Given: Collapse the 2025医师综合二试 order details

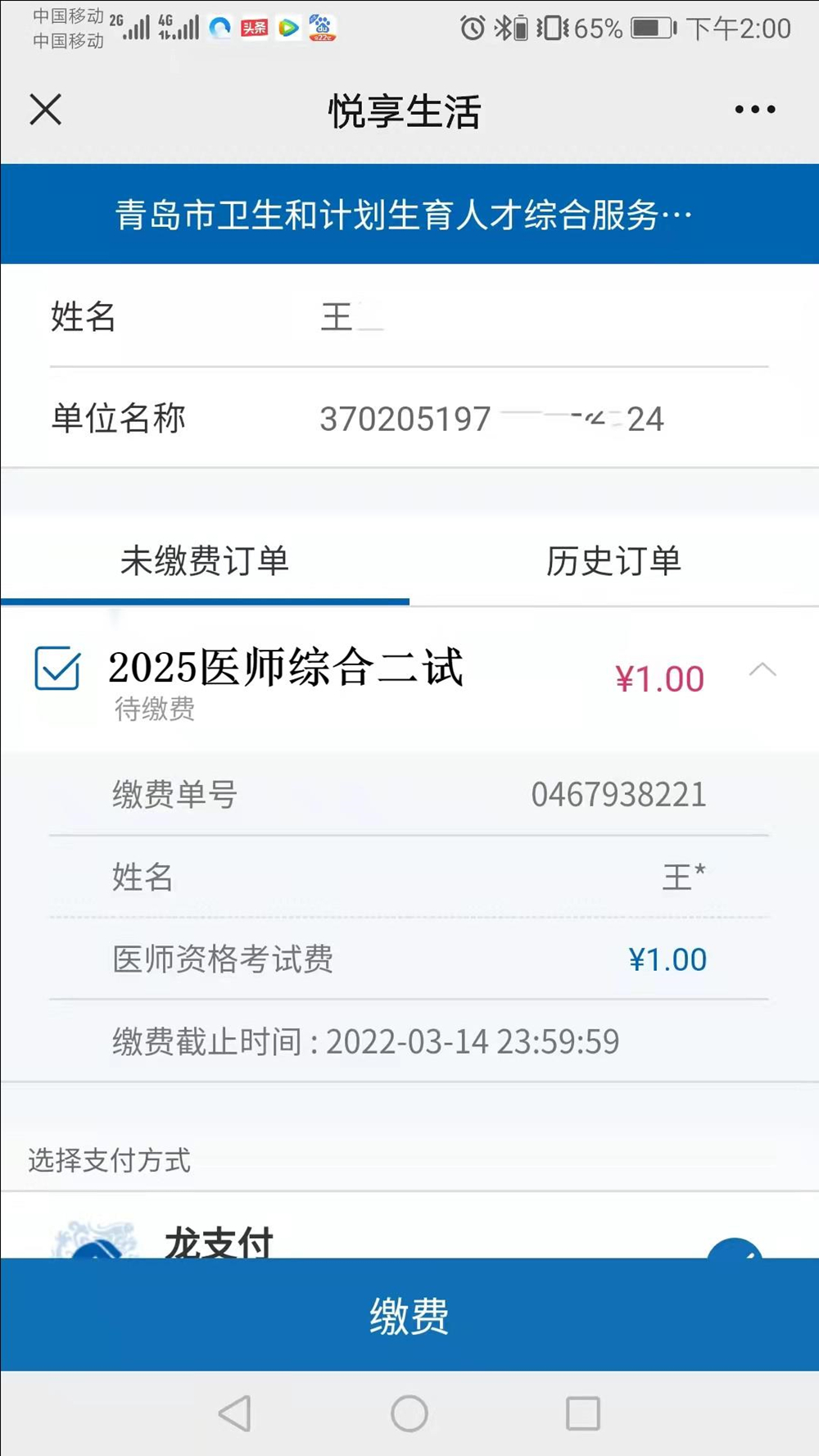Looking at the screenshot, I should pyautogui.click(x=762, y=670).
